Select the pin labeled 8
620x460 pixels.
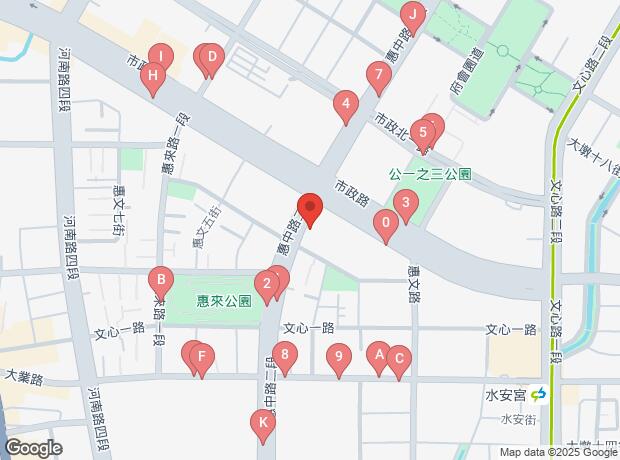coord(286,355)
